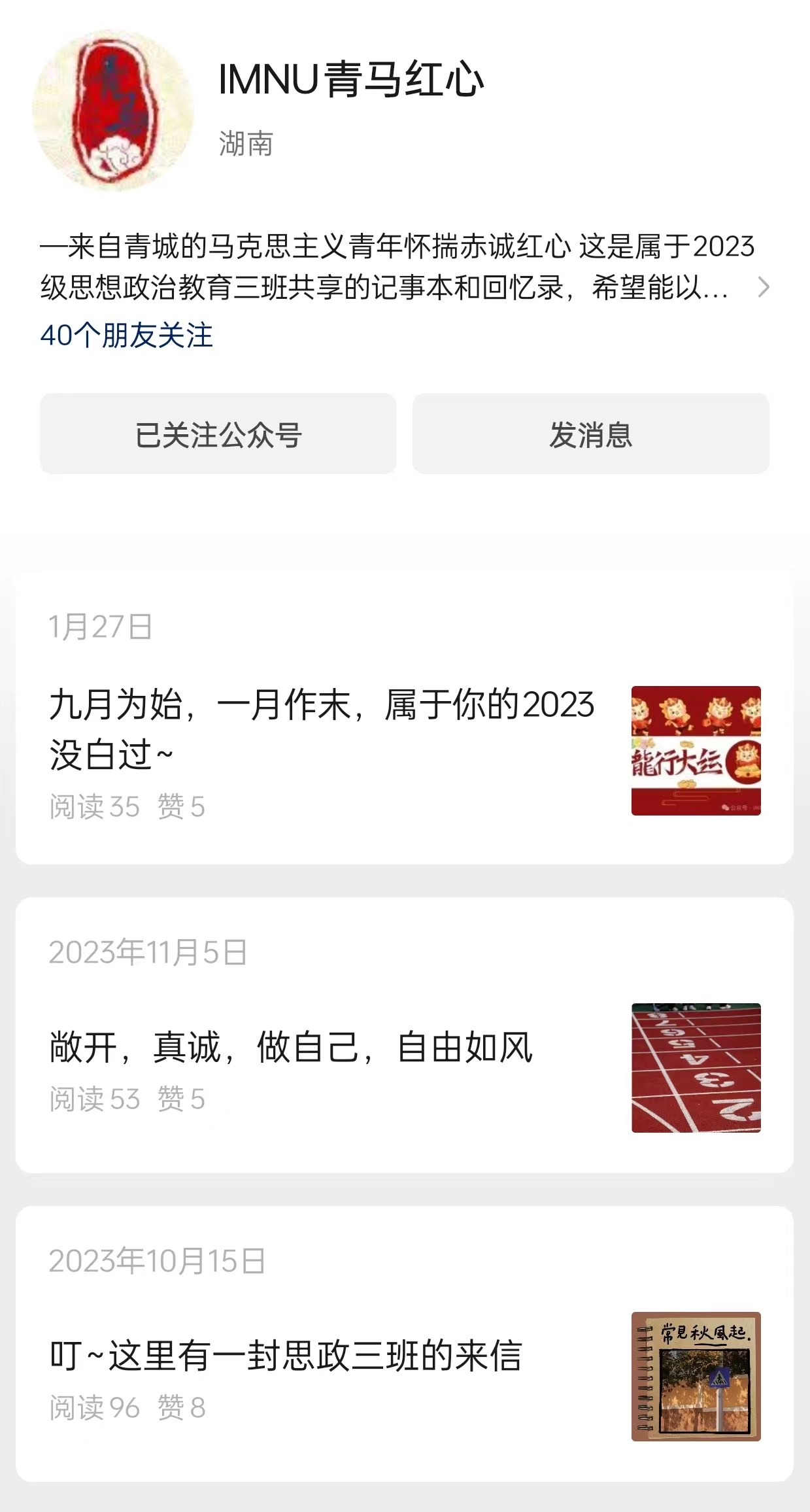Open article 九月为始，一月作末
This screenshot has height=1512, width=810.
tap(322, 729)
